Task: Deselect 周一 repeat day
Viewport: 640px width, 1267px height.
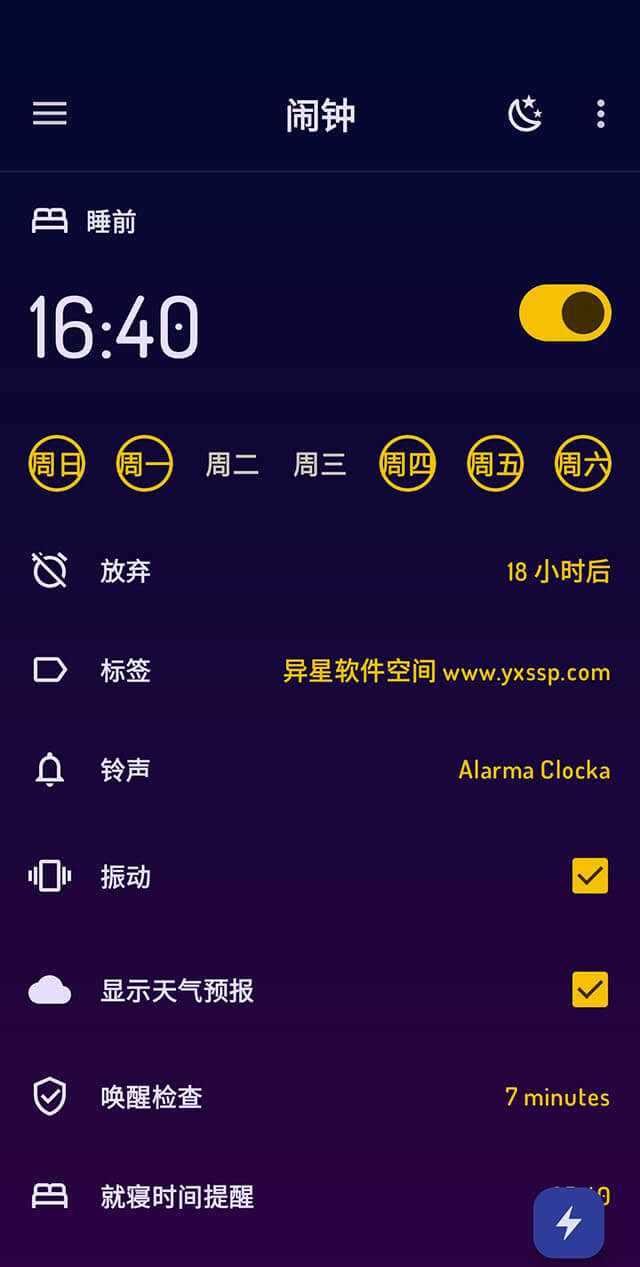Action: point(144,463)
